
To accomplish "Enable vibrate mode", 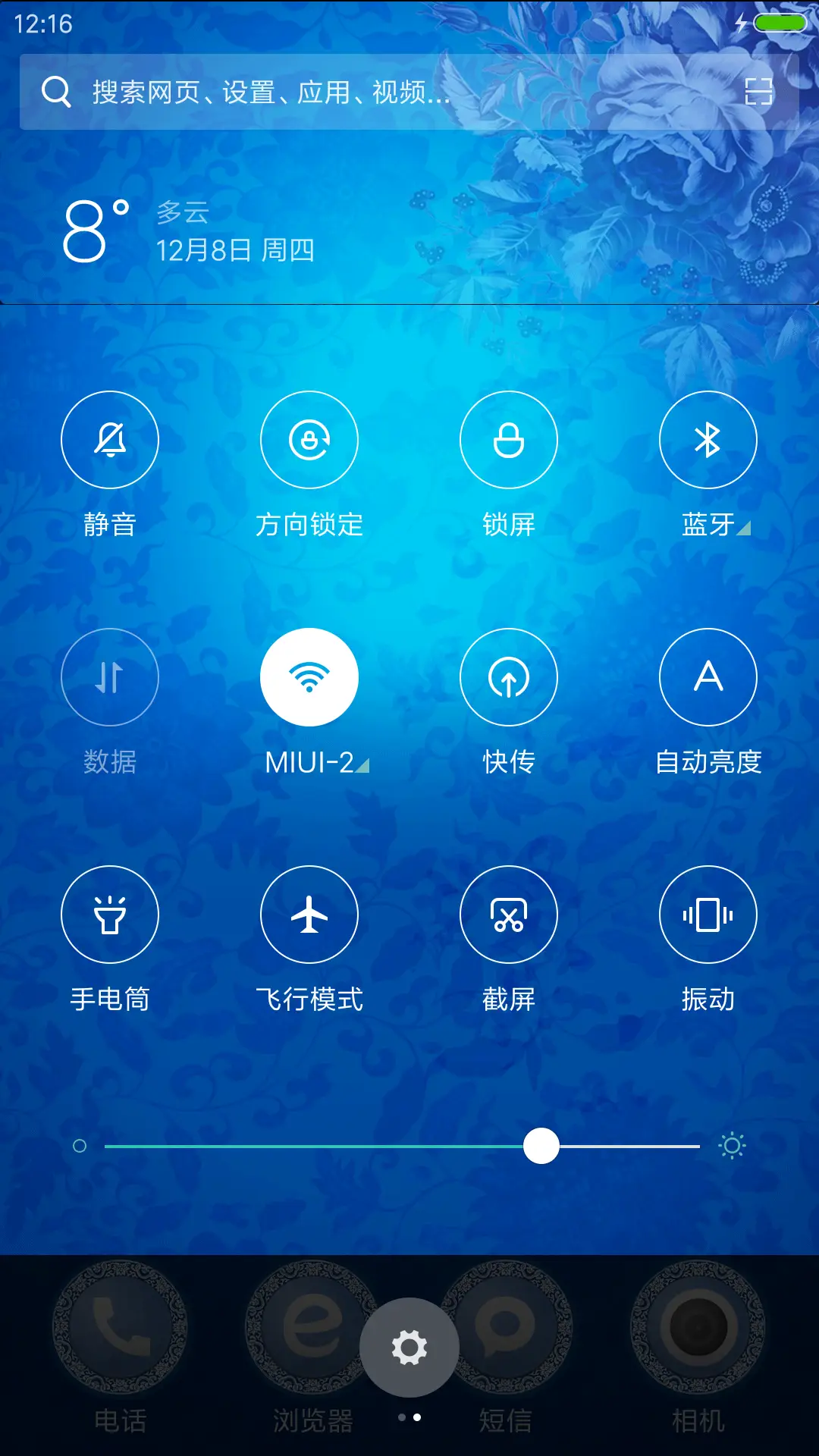I will (708, 915).
